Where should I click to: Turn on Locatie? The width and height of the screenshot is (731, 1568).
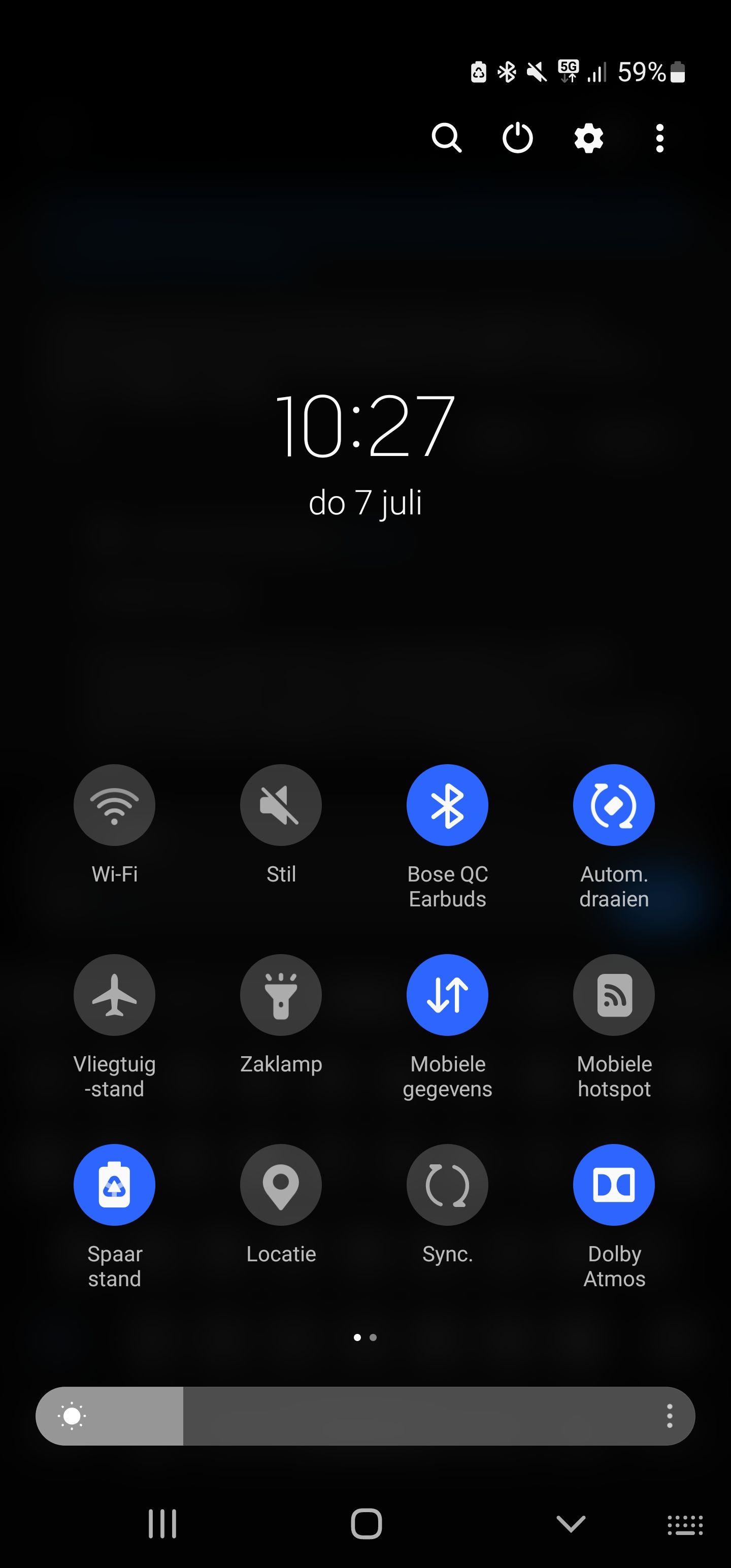(281, 1185)
